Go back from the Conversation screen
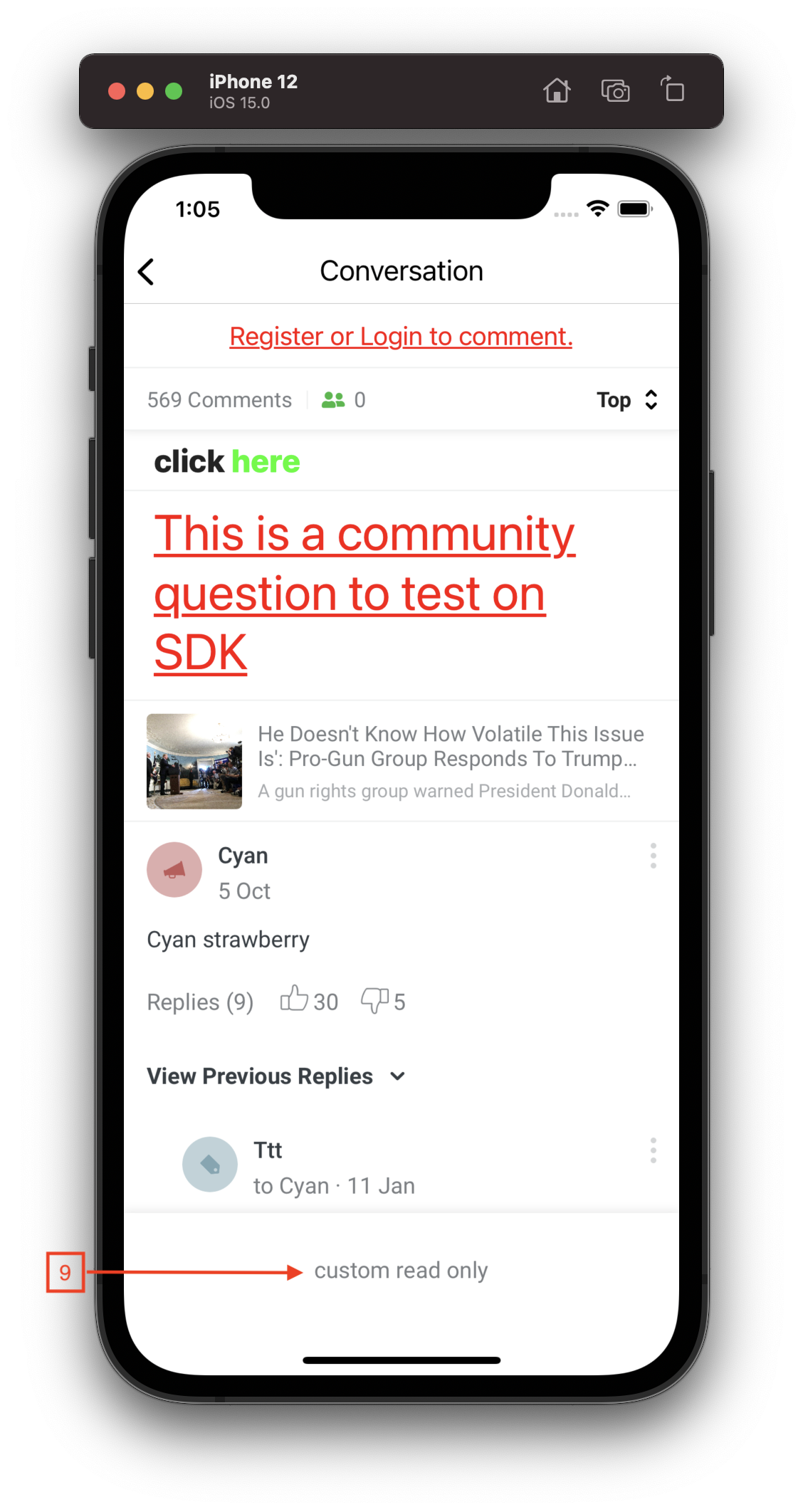The width and height of the screenshot is (803, 1512). (146, 271)
